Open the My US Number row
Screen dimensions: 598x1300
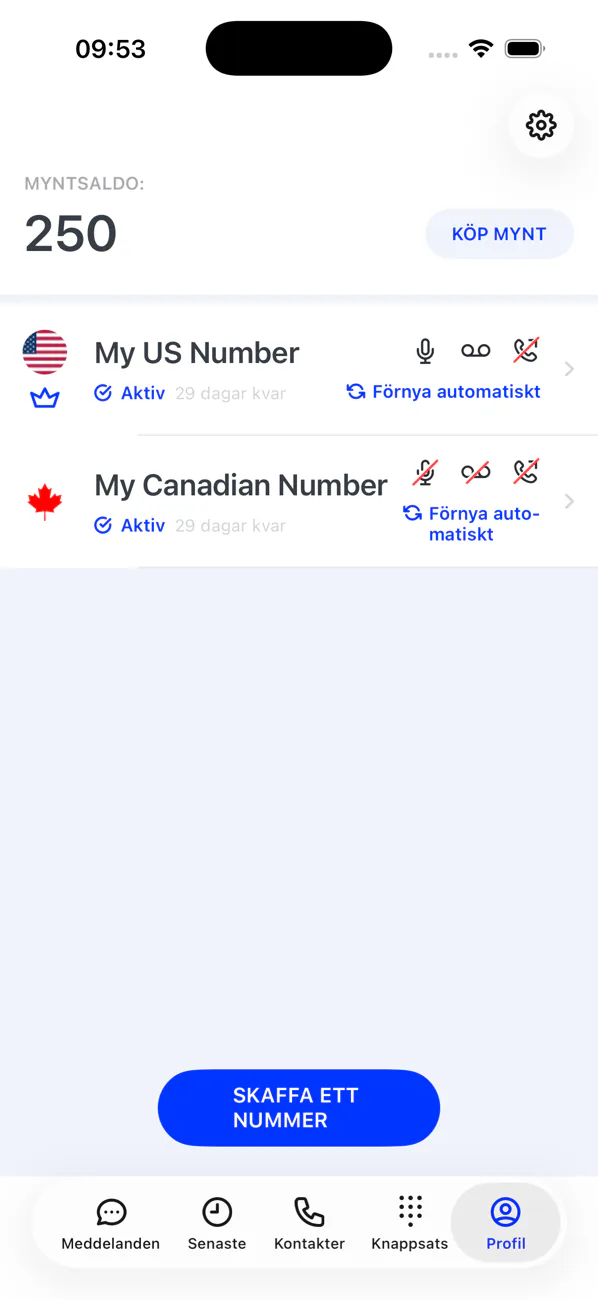coord(299,369)
